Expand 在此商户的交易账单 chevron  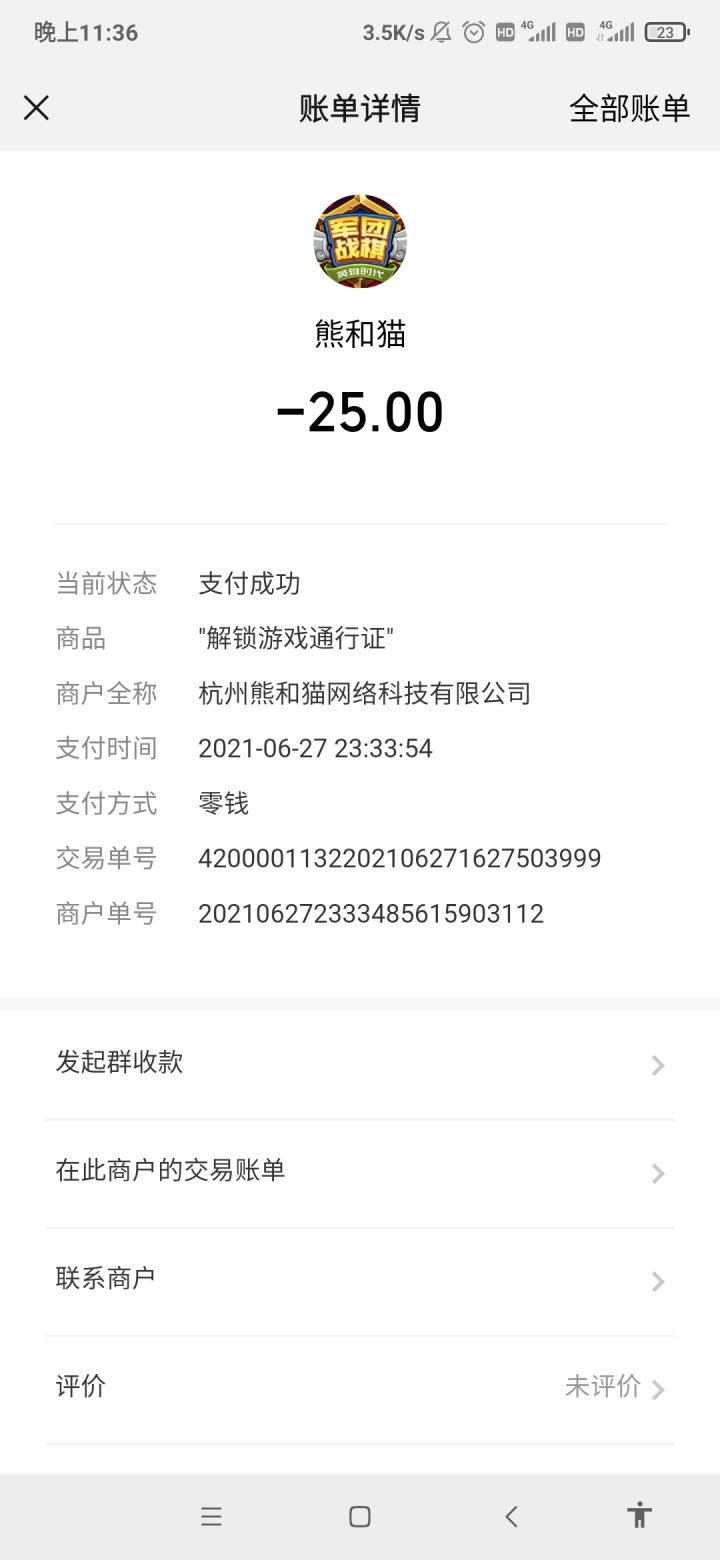click(657, 1173)
